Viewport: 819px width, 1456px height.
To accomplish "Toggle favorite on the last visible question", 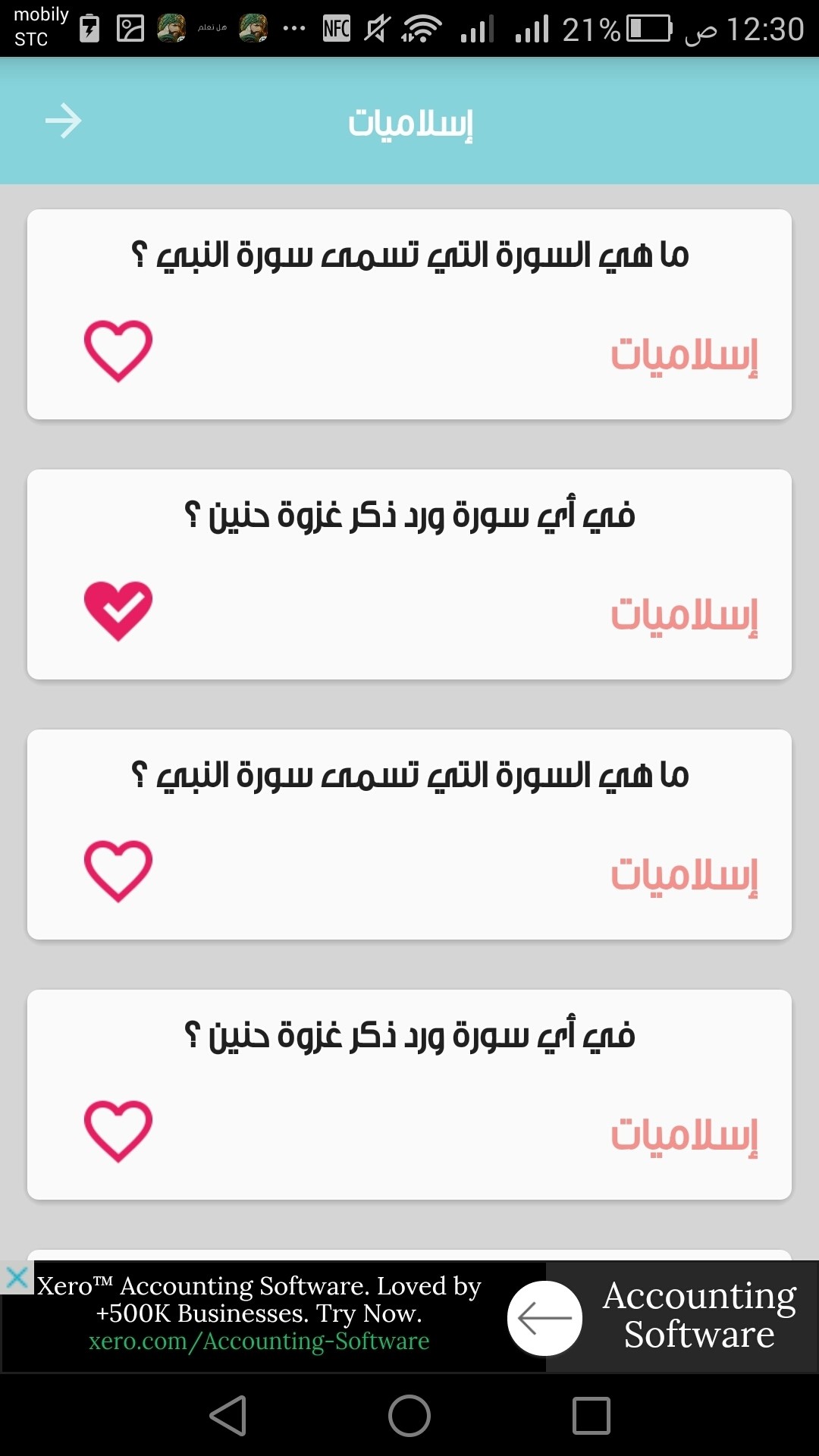I will tap(118, 1130).
